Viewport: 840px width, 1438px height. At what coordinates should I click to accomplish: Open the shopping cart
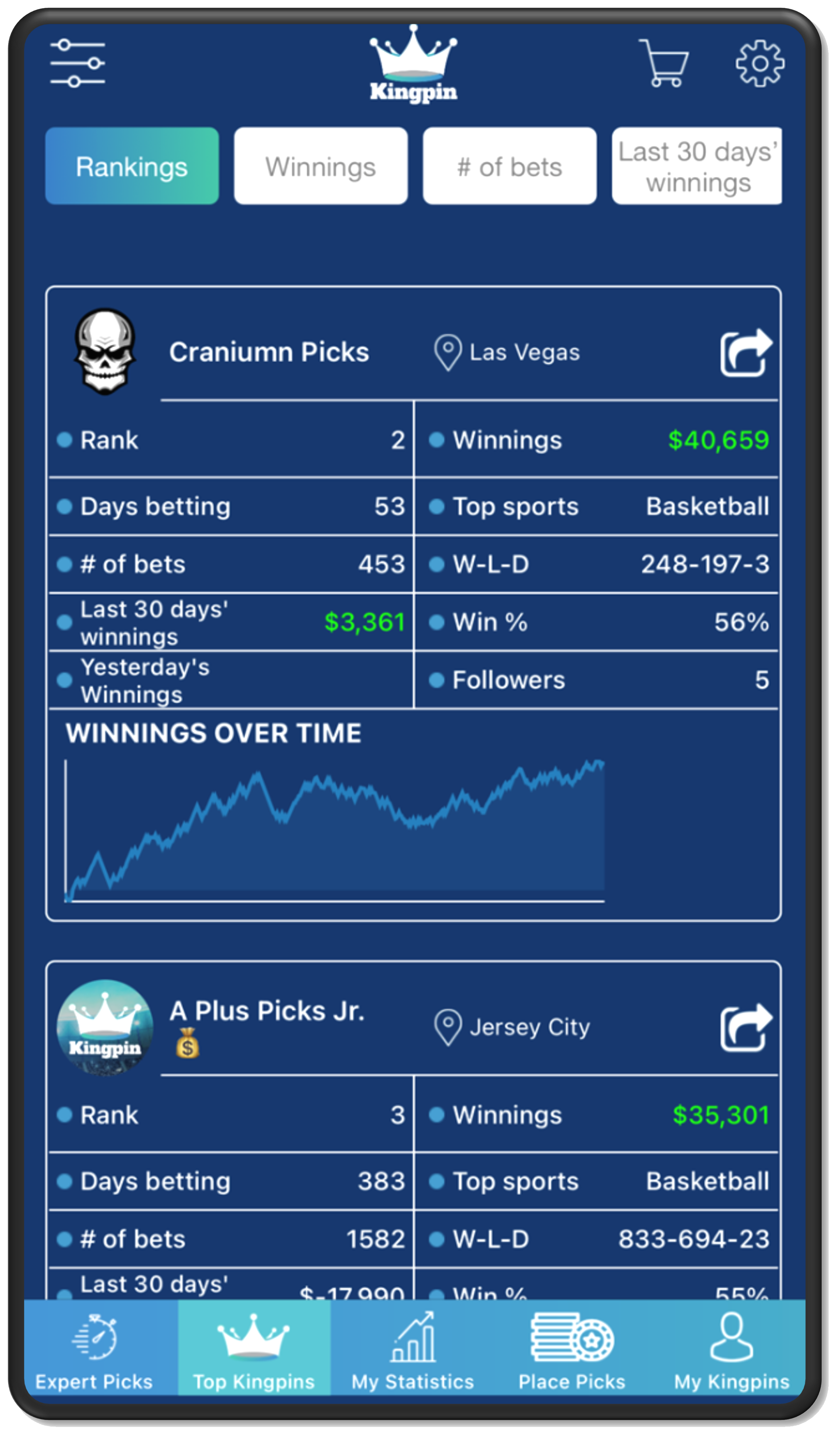click(664, 63)
